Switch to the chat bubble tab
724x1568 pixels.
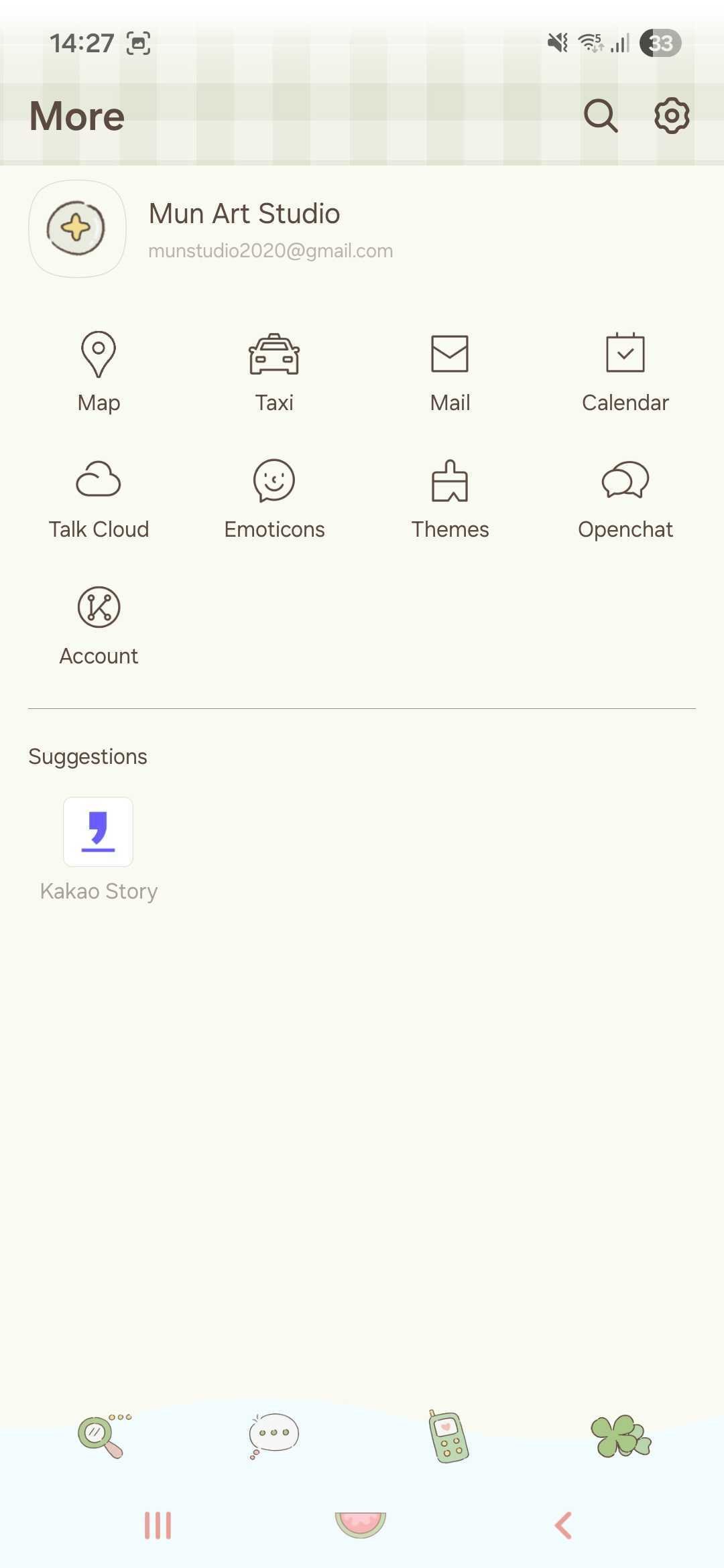(x=274, y=1435)
